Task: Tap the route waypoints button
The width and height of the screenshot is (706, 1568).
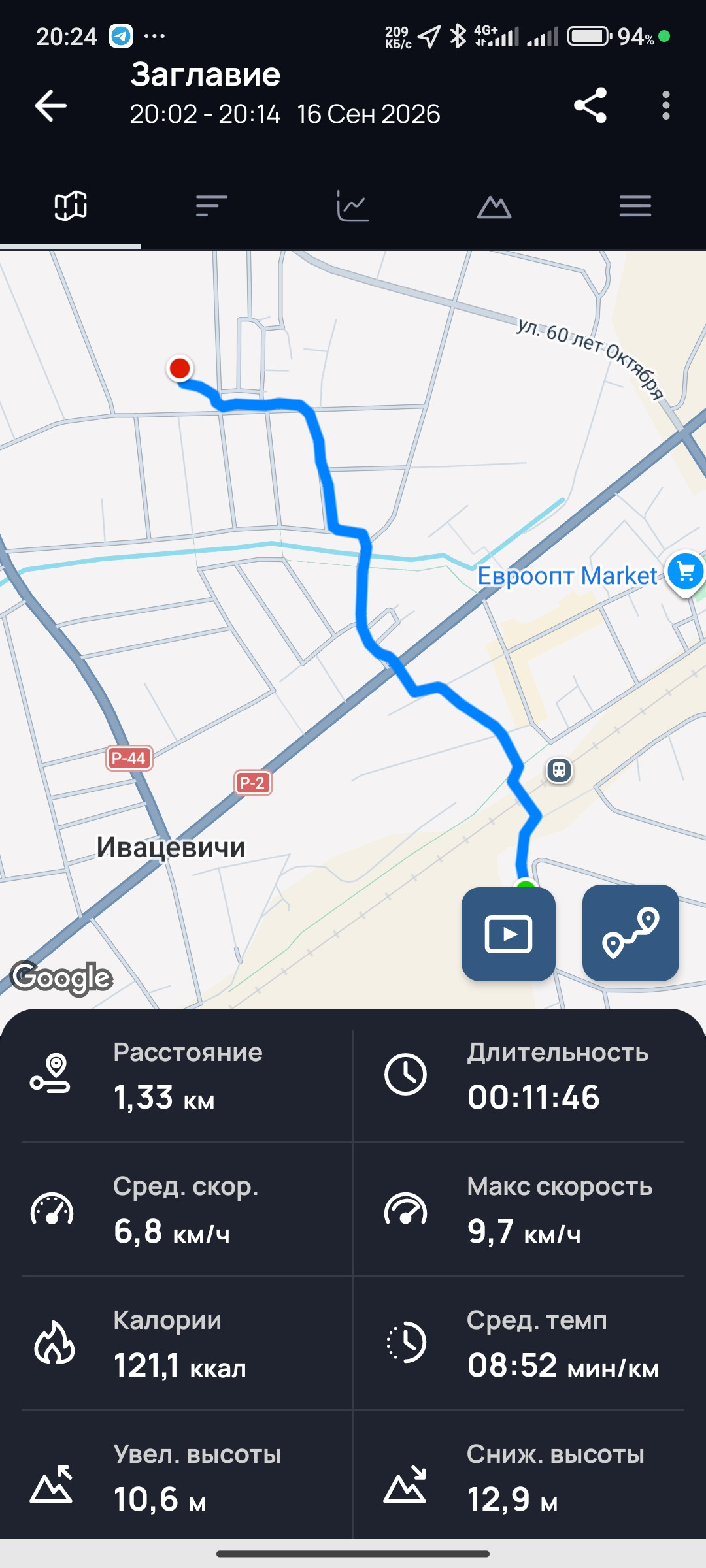Action: click(x=630, y=933)
